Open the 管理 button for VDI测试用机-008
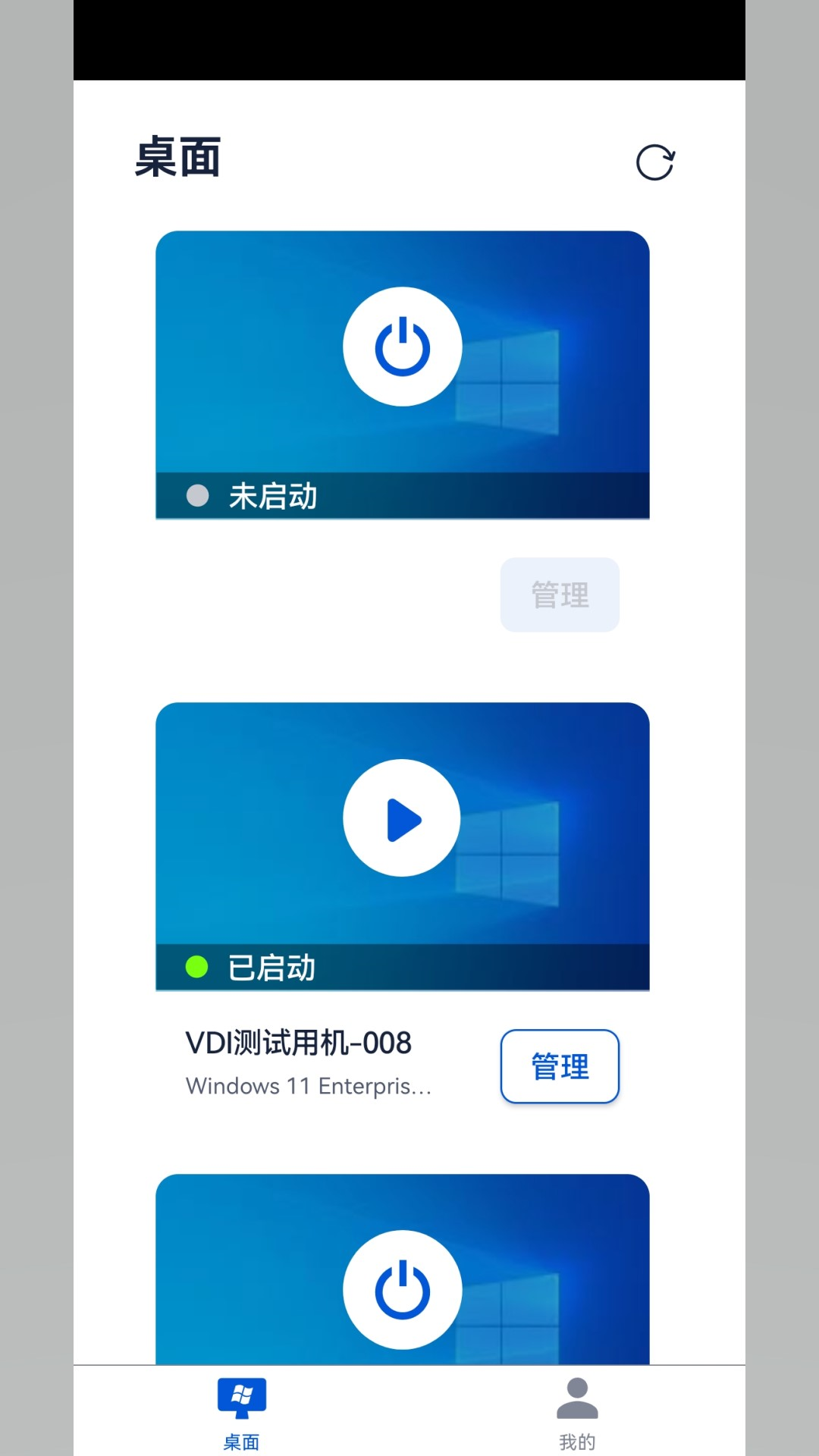Screen dimensions: 819x1456 560,1065
